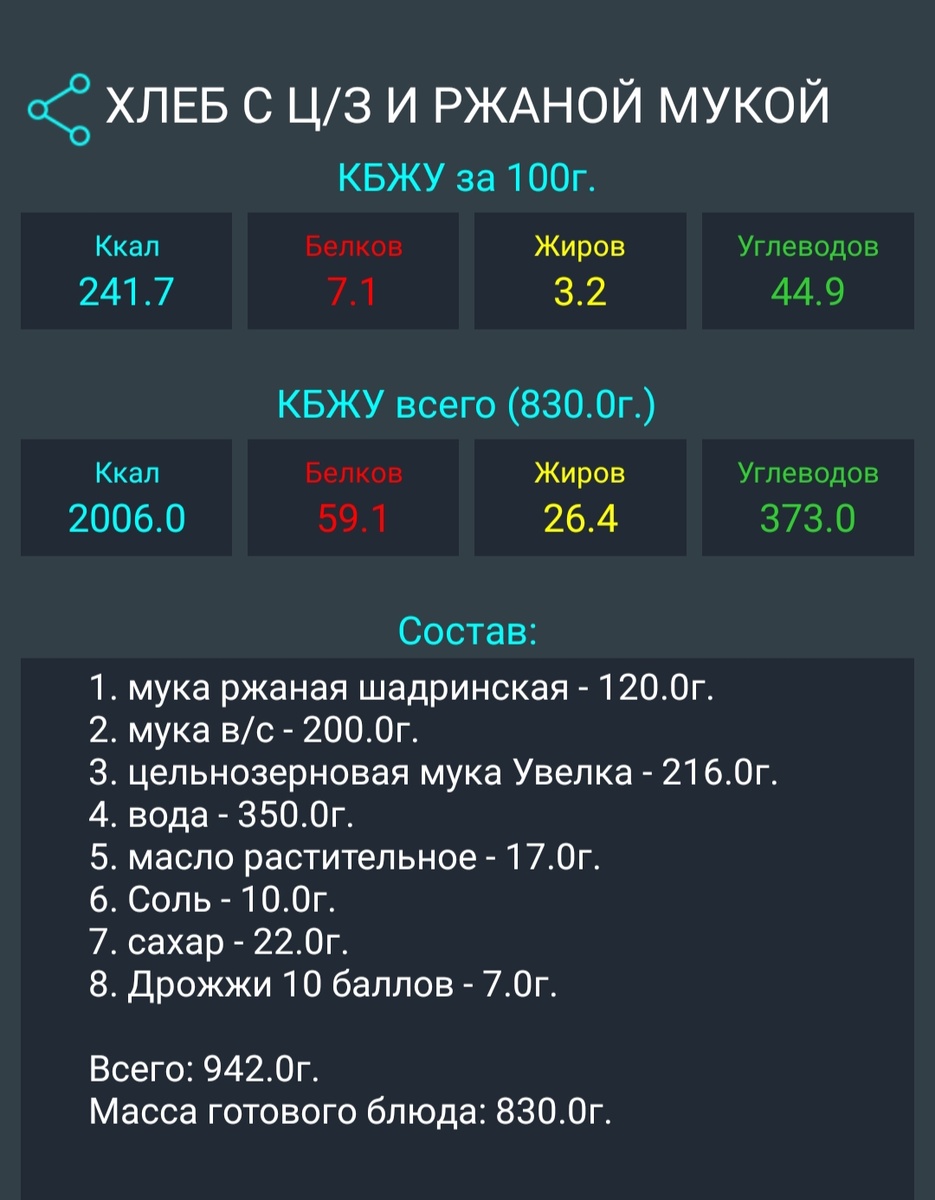Select the Жиров tile showing 3.2
This screenshot has height=1200, width=935.
580,270
